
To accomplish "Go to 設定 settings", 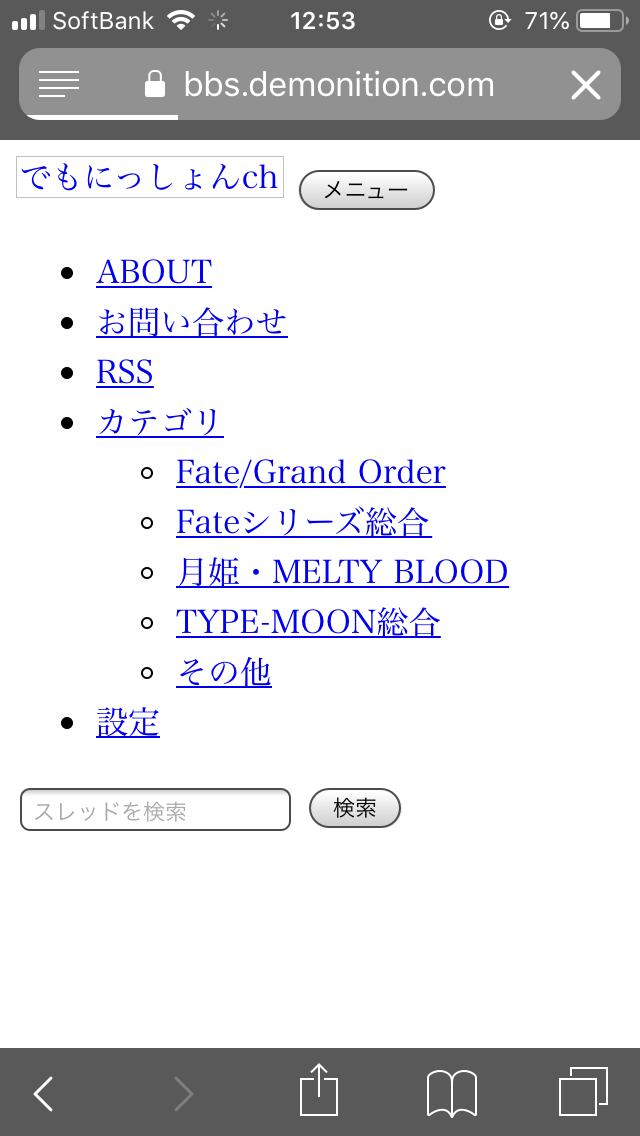I will 128,722.
